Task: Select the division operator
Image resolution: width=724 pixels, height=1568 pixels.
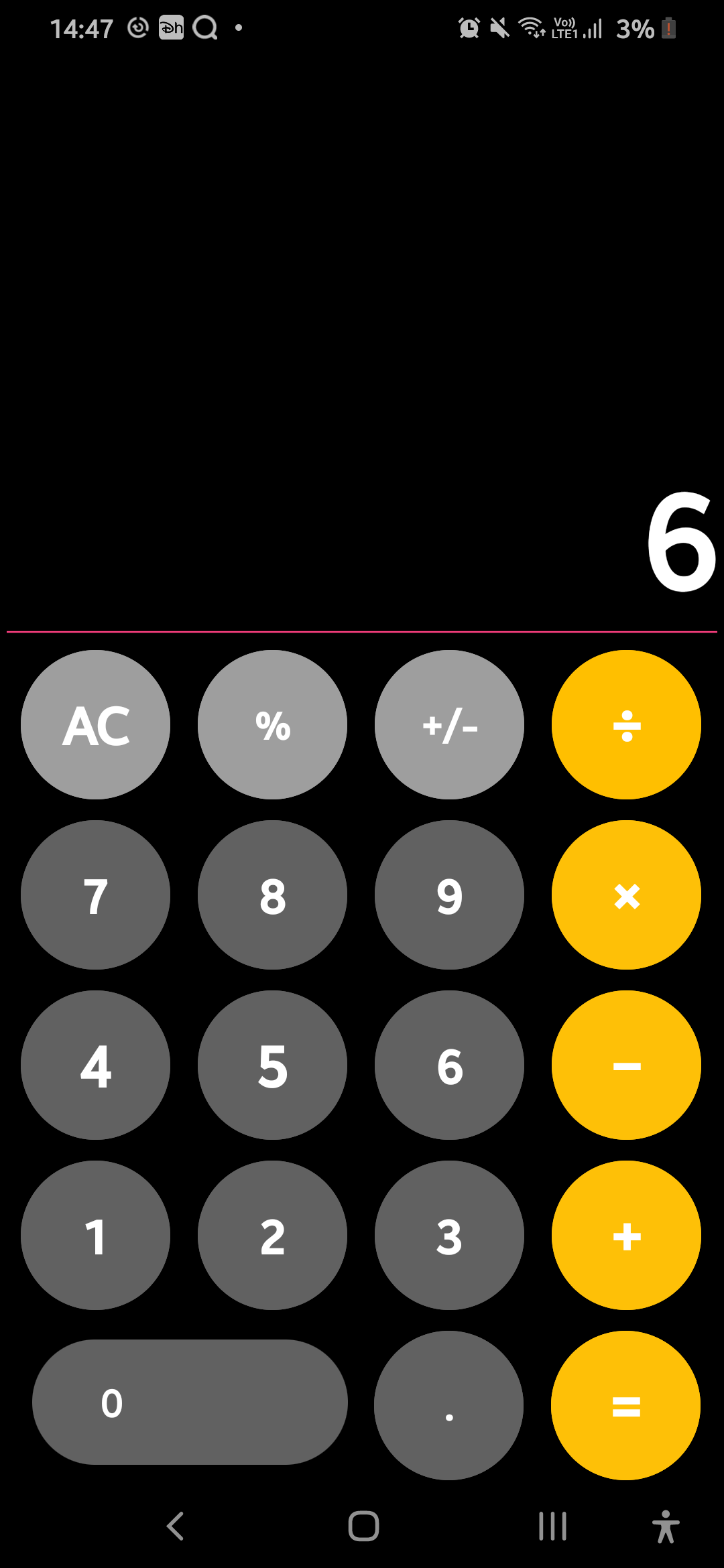Action: tap(626, 724)
